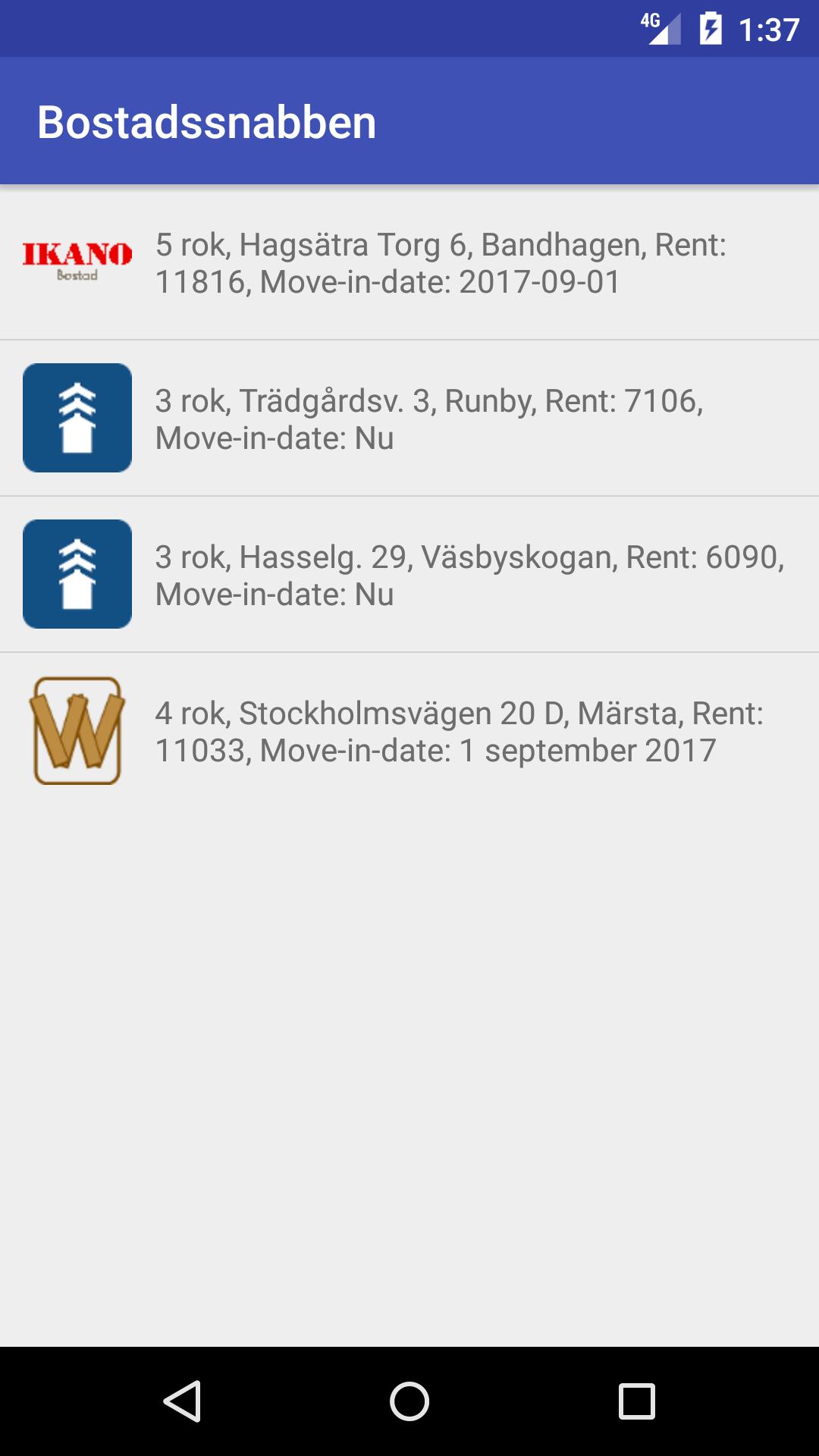Select the blue house icon for Hasselg. 29 listing

(x=78, y=574)
